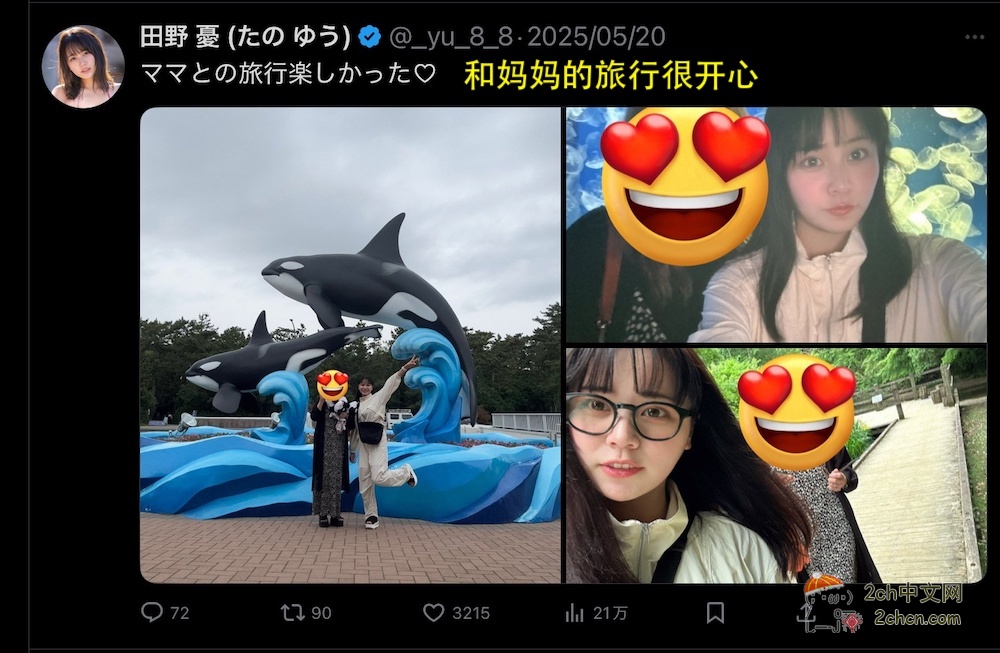Open the orca statue photo

coord(350,345)
